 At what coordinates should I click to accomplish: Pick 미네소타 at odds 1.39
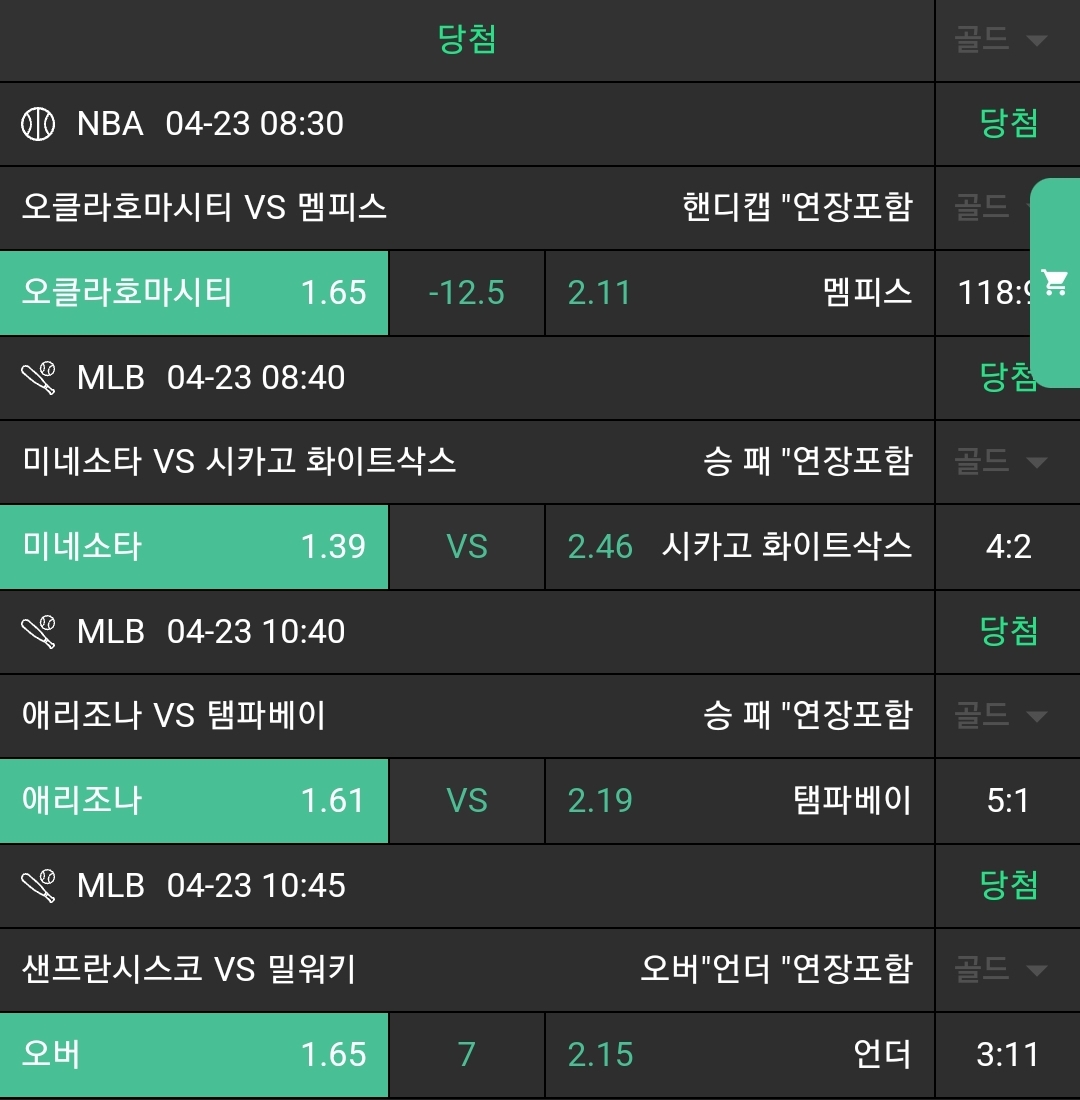tap(194, 547)
